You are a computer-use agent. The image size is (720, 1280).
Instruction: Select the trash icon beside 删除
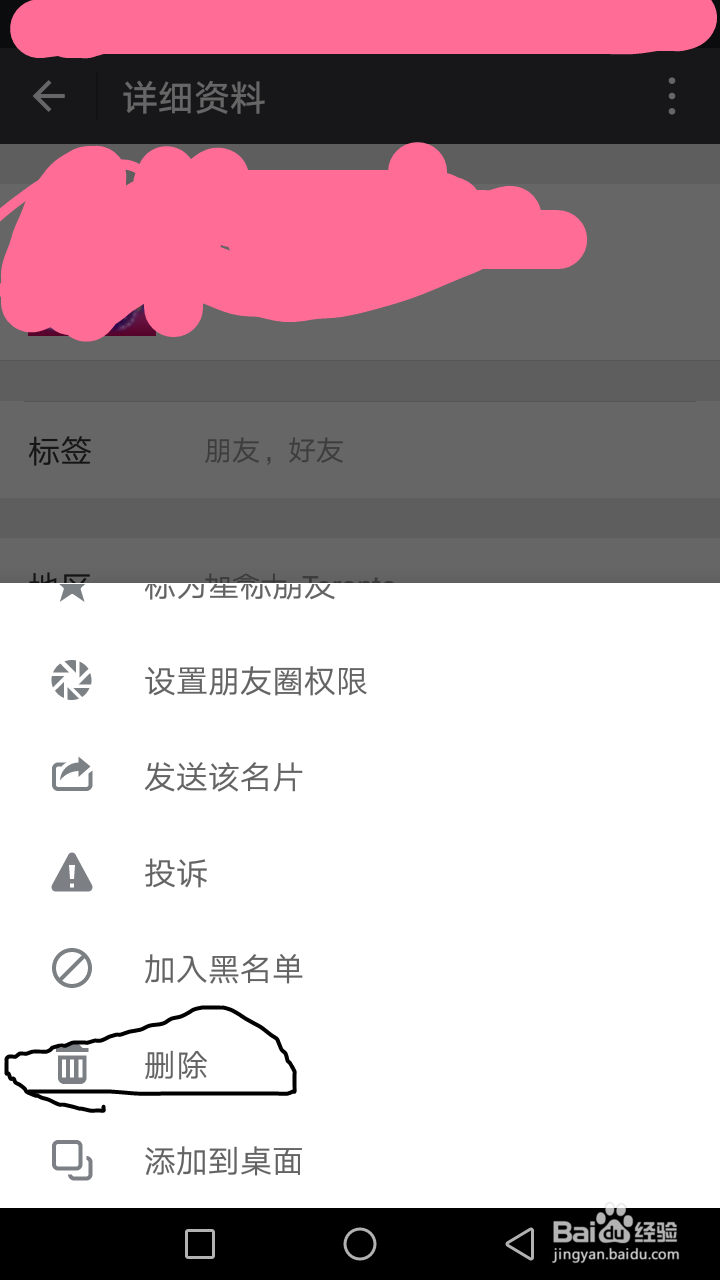(x=70, y=1064)
